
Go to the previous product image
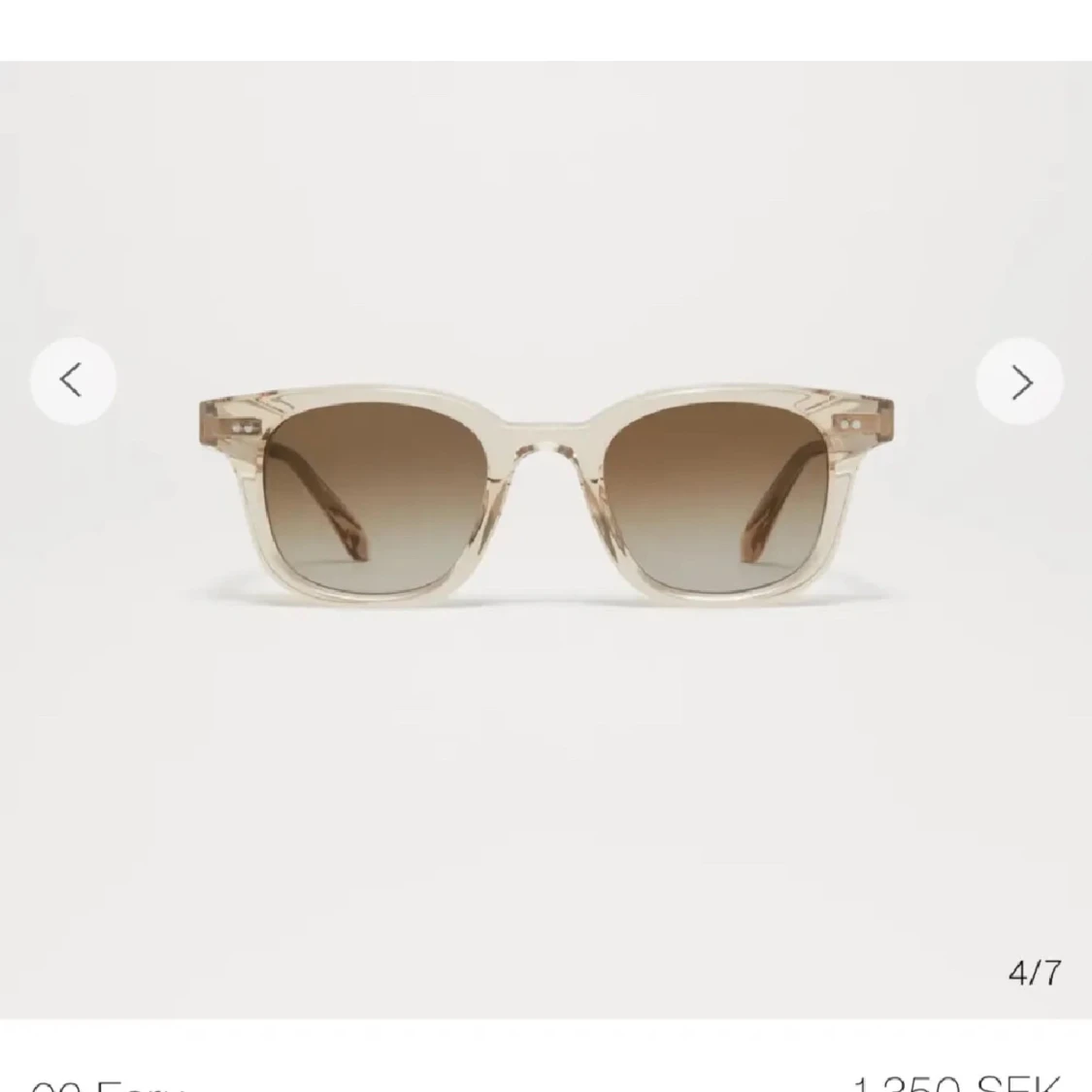[x=73, y=381]
